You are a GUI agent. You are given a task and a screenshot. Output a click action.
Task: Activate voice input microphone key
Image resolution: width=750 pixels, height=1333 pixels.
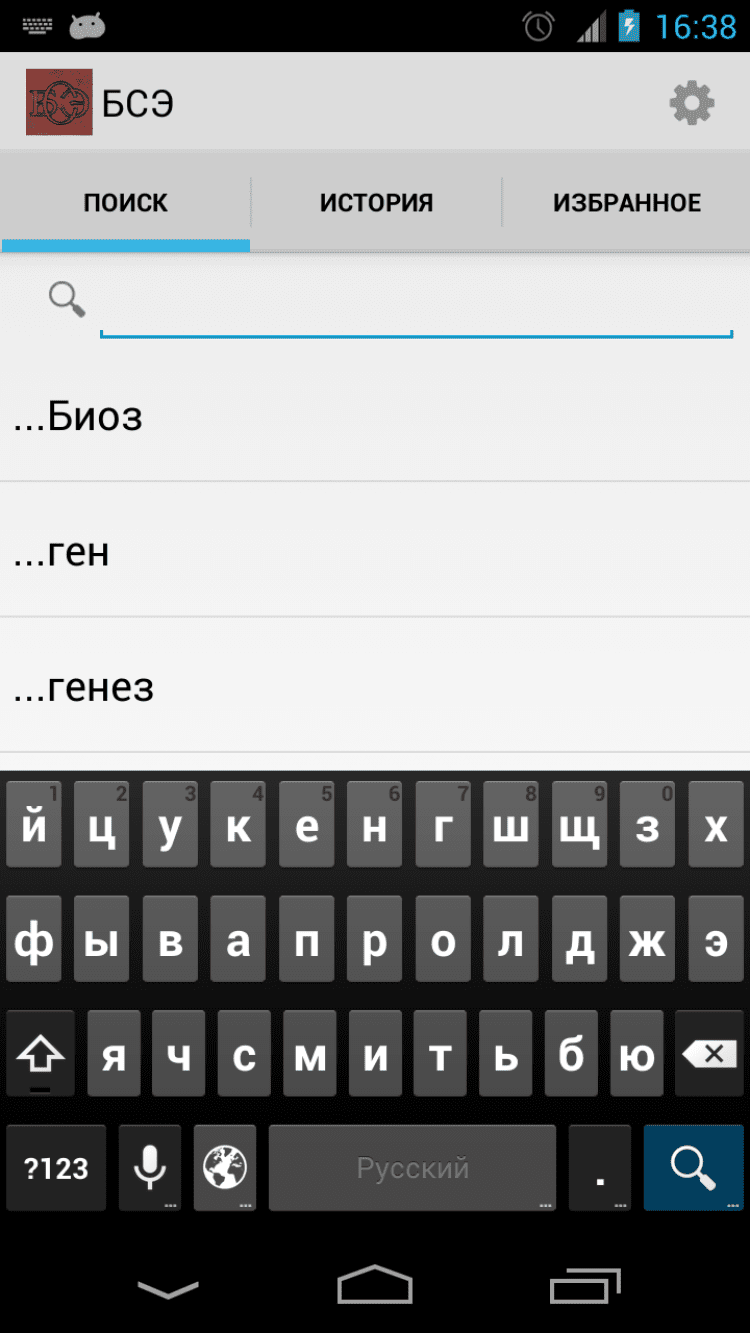[150, 1167]
